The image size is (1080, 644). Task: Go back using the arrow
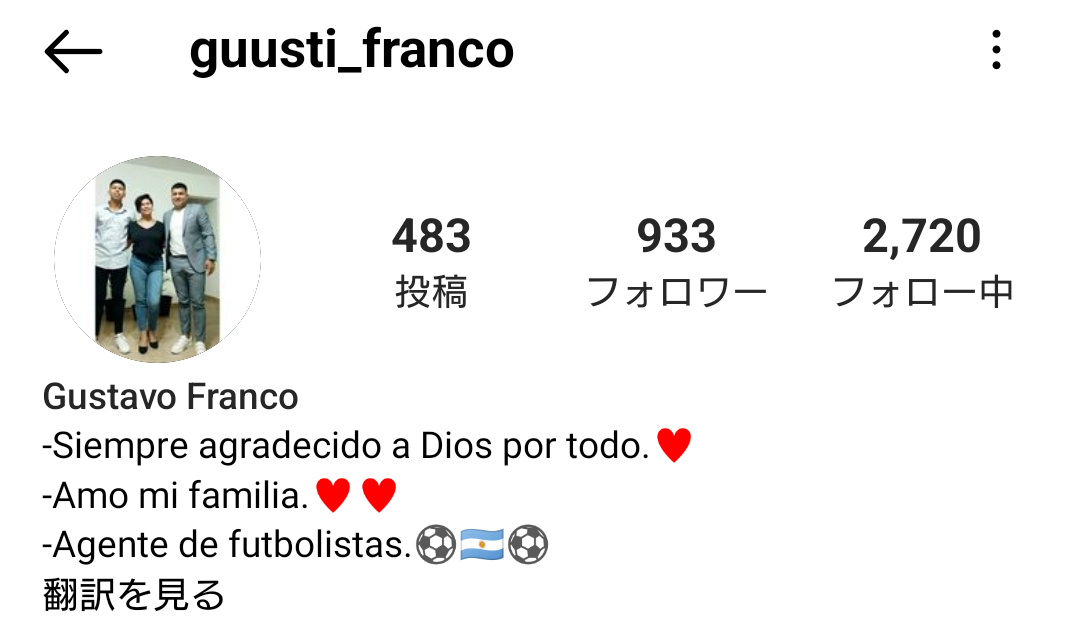tap(73, 51)
